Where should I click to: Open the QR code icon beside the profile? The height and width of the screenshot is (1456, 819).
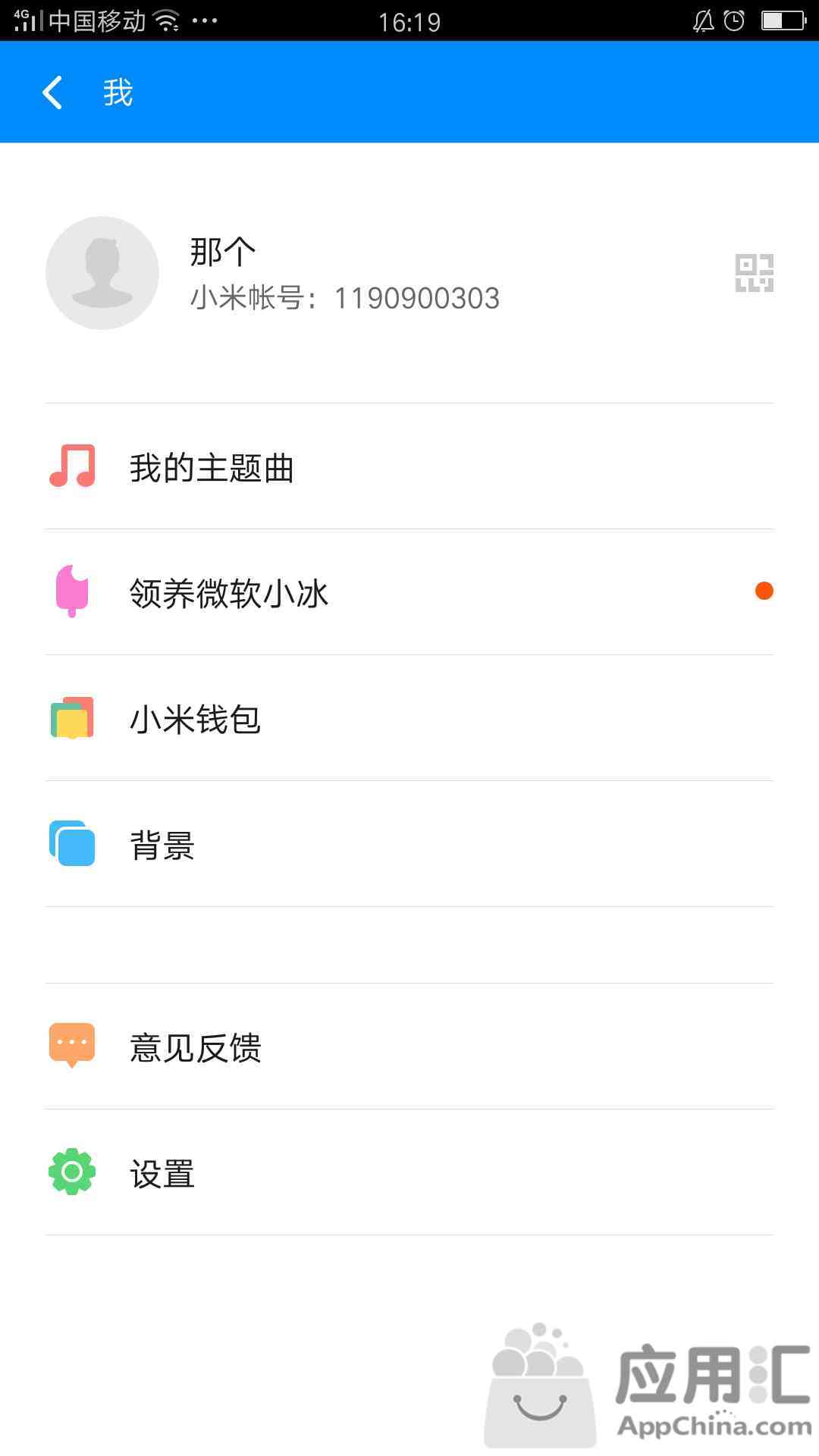pos(754,273)
